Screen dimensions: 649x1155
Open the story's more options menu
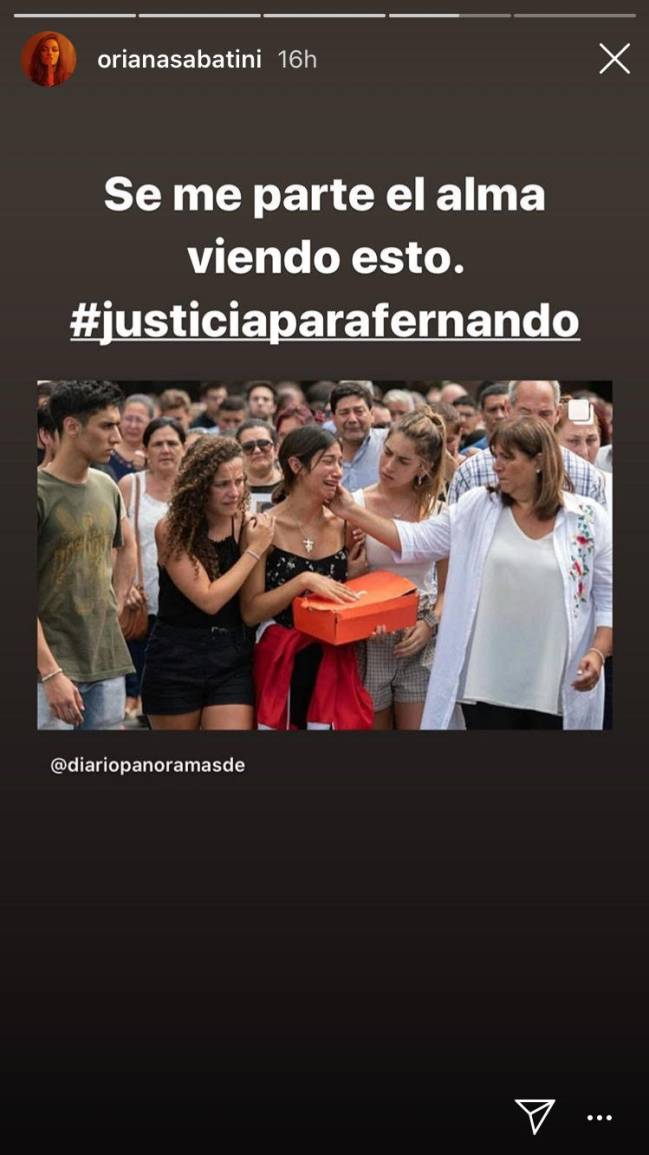(599, 1118)
